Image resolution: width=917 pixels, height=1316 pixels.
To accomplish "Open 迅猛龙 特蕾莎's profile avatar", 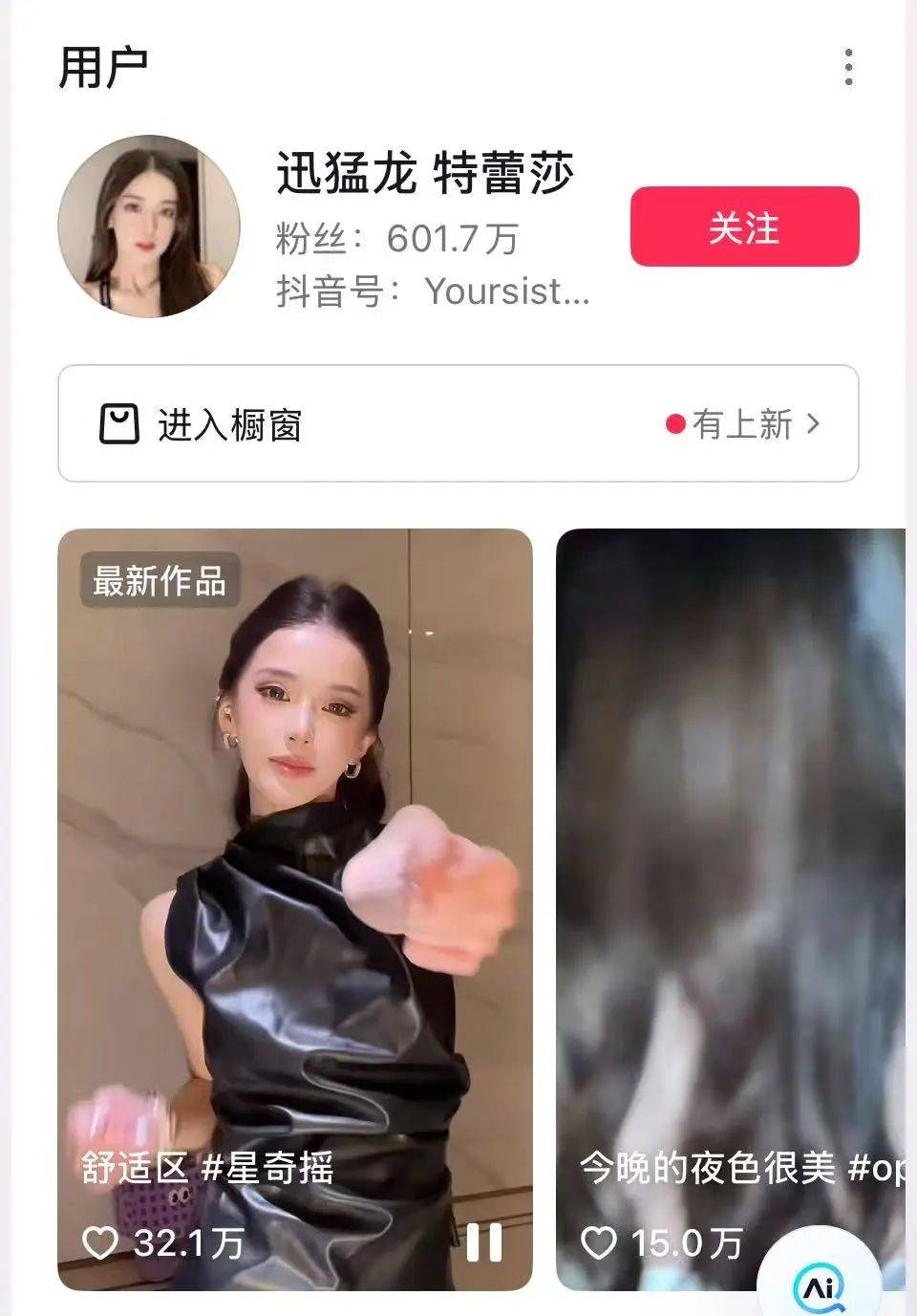I will click(149, 227).
